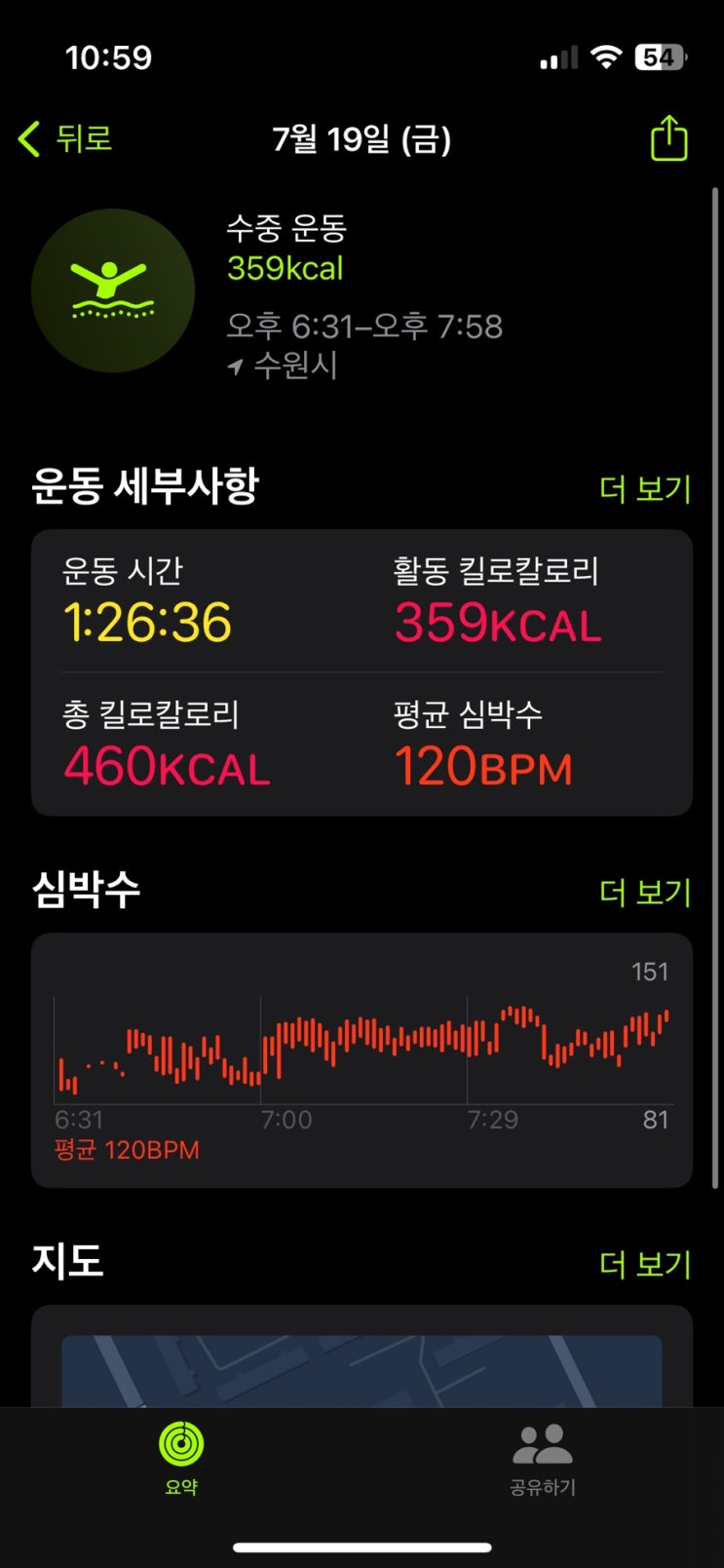The width and height of the screenshot is (724, 1568).
Task: Open the map preview
Action: tap(362, 1357)
